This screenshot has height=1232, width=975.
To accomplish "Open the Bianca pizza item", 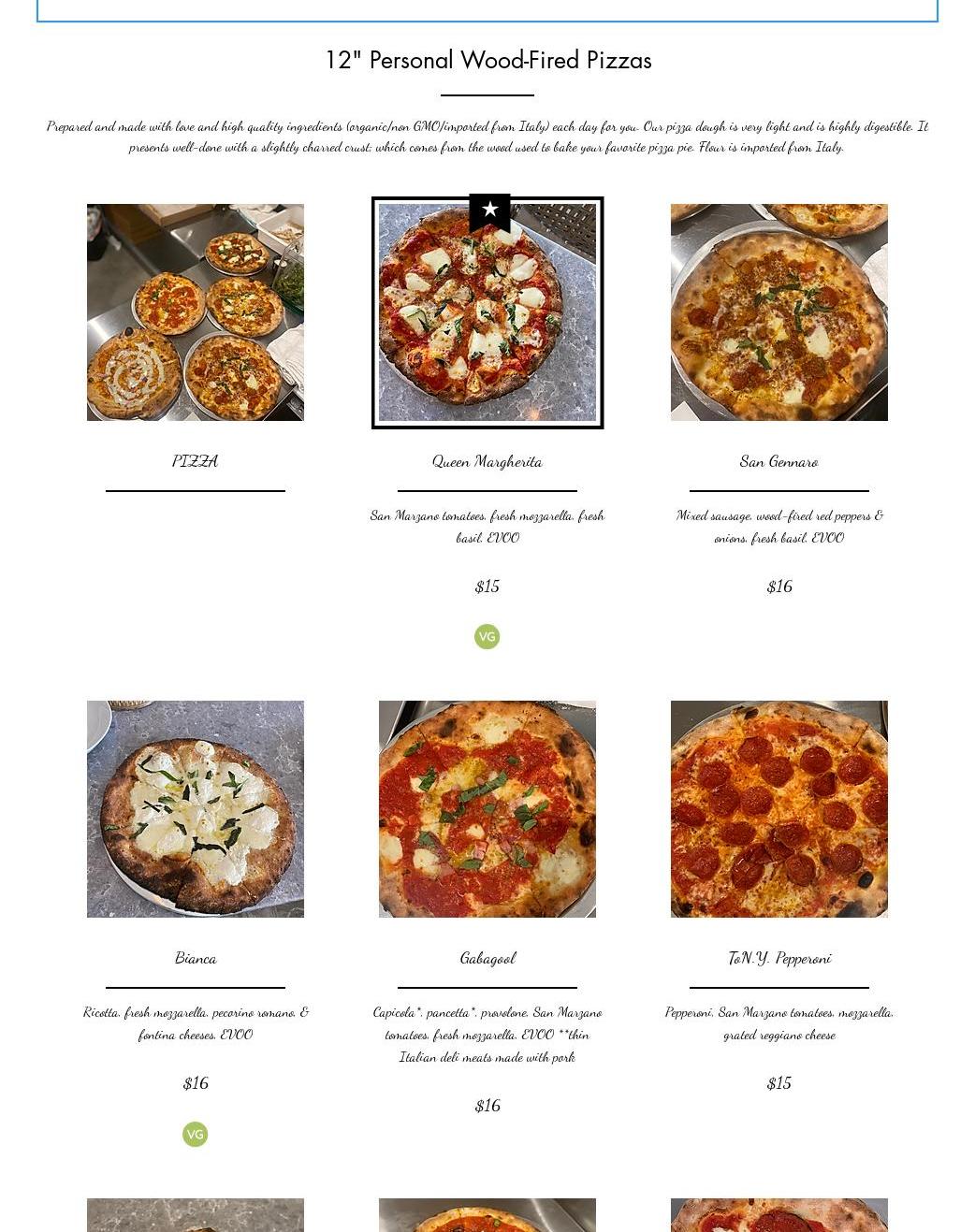I will pyautogui.click(x=195, y=809).
